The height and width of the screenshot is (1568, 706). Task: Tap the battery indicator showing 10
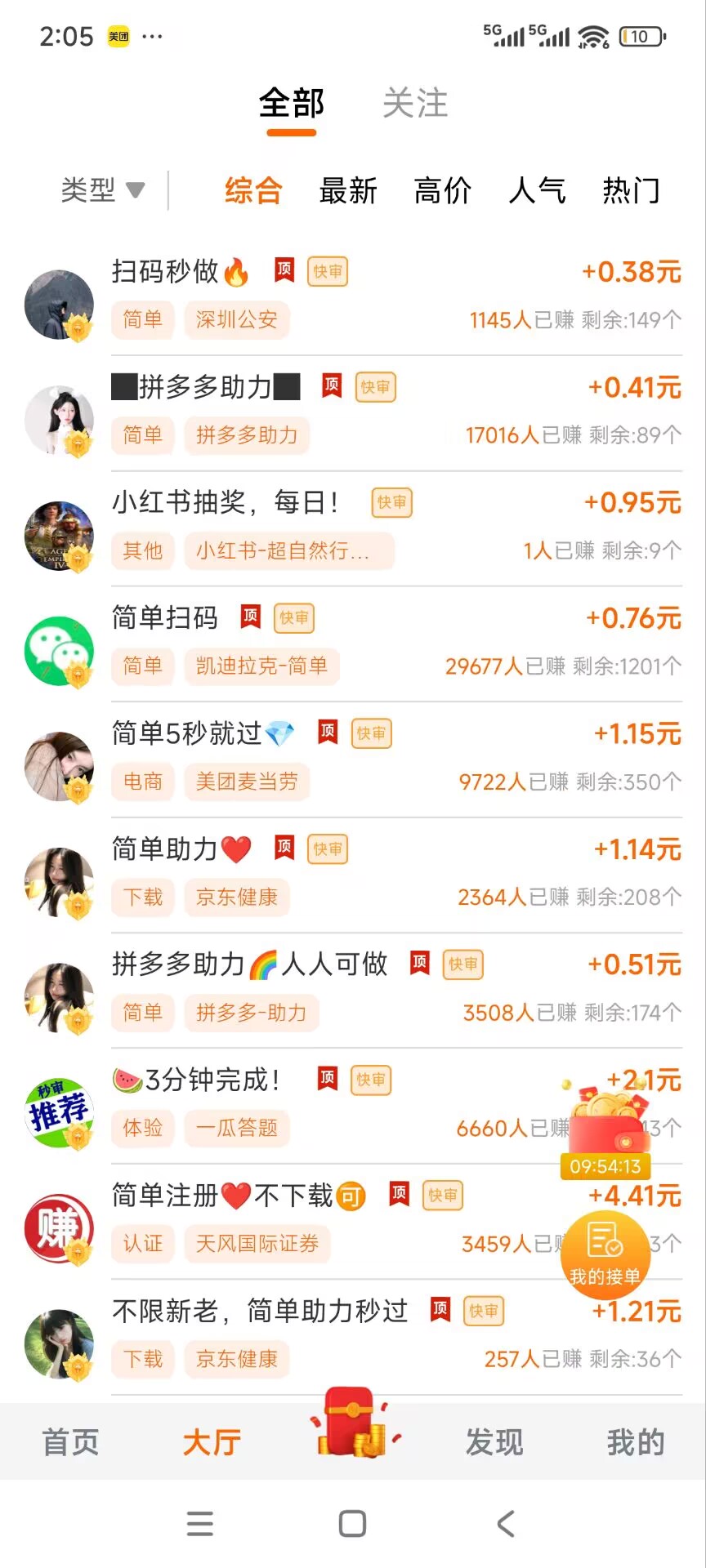pos(641,36)
